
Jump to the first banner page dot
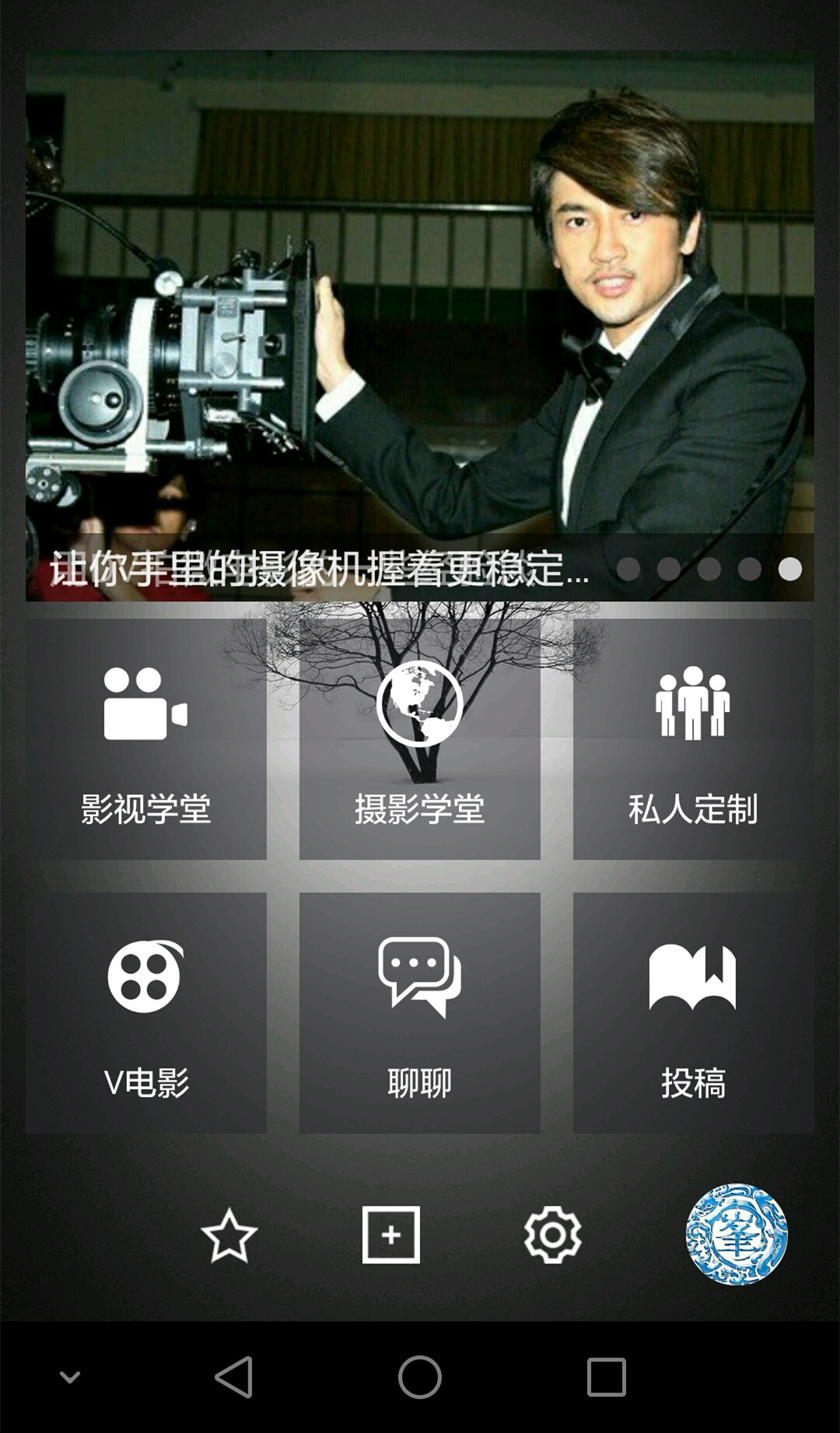628,569
